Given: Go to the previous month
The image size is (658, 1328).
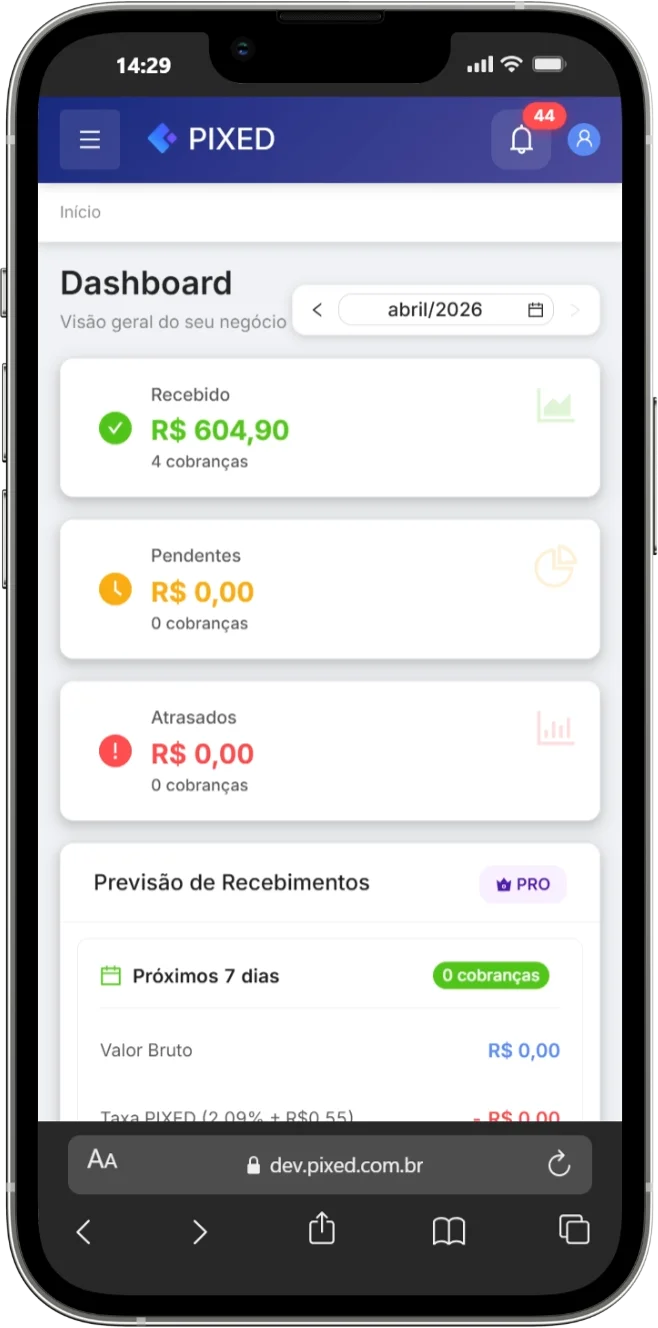Looking at the screenshot, I should (317, 310).
